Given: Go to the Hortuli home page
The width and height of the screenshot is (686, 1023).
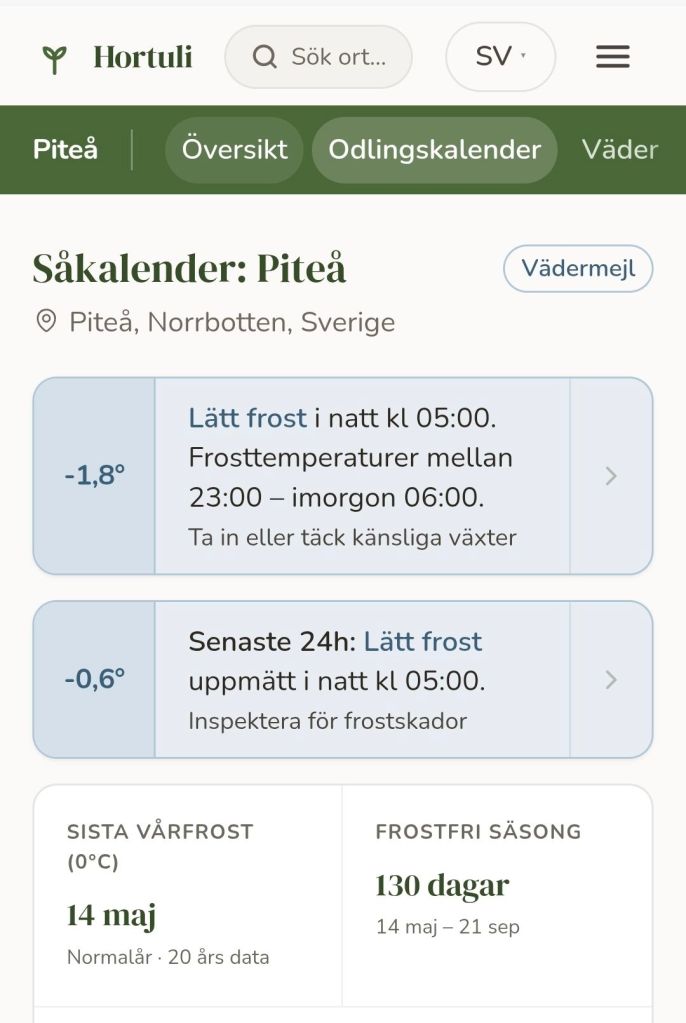Looking at the screenshot, I should (x=117, y=57).
